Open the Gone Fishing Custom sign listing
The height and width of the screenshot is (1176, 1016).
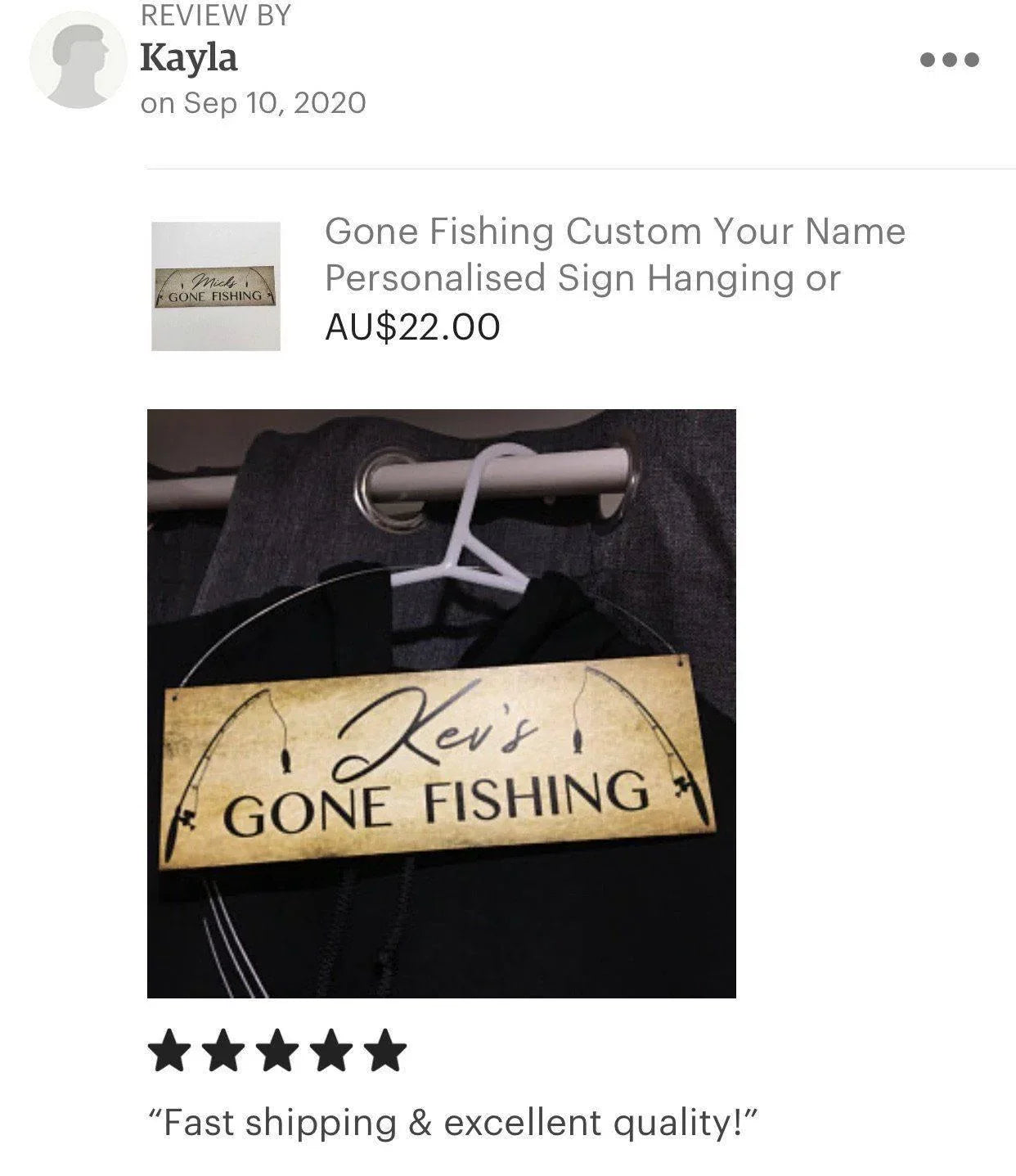(614, 255)
